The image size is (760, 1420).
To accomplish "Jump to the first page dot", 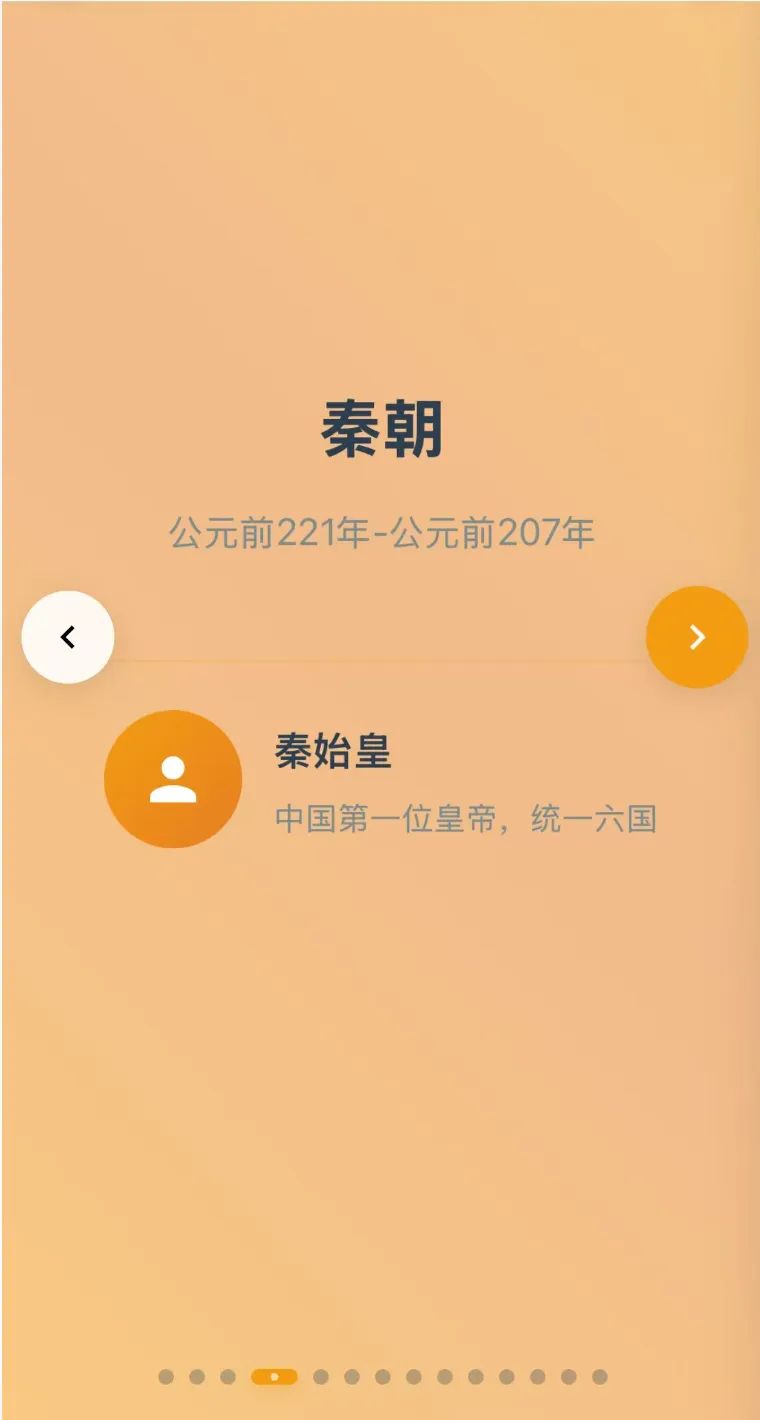I will coord(166,1377).
